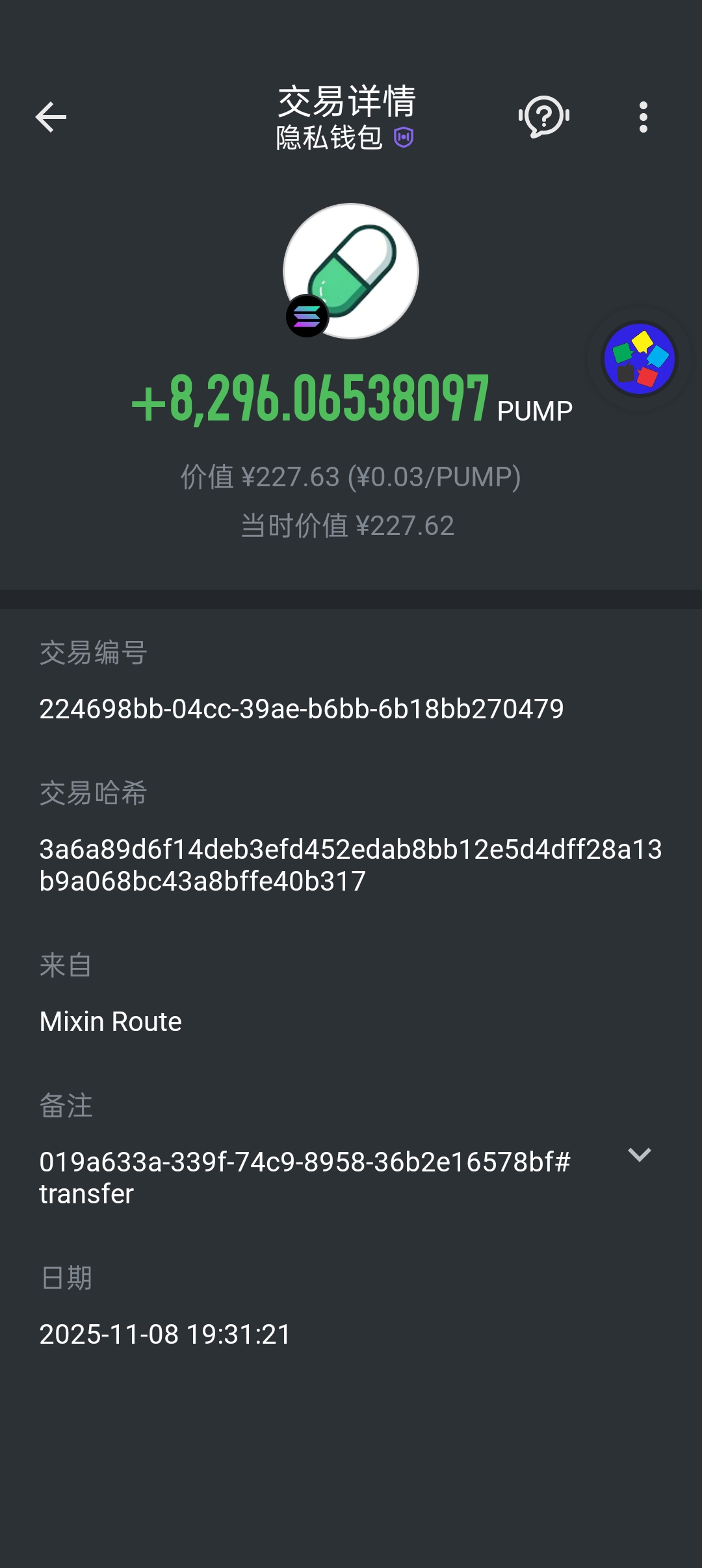Open the Mixin Route sender profile
702x1568 pixels.
pyautogui.click(x=110, y=1021)
